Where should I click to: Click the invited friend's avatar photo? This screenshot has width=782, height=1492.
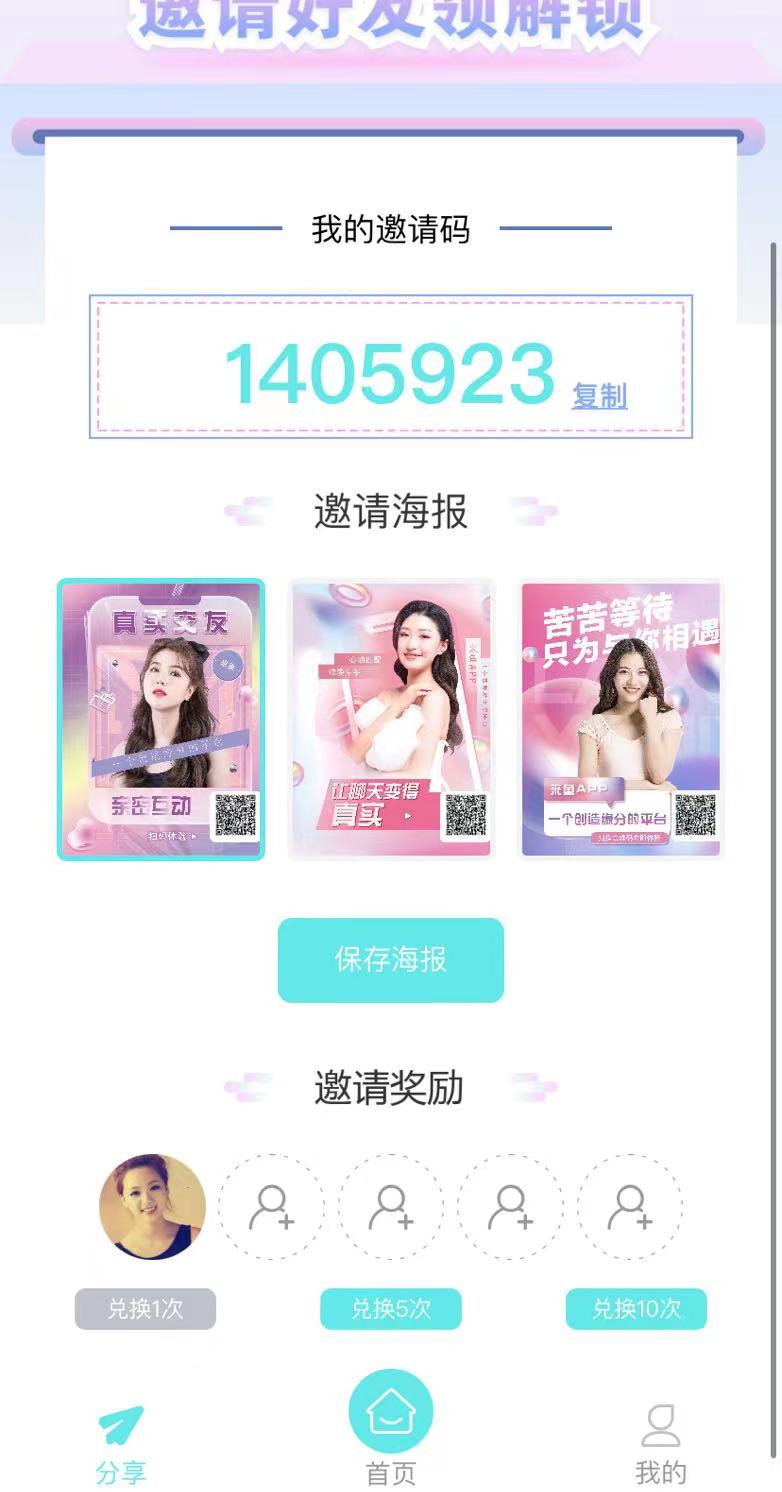pyautogui.click(x=150, y=1207)
